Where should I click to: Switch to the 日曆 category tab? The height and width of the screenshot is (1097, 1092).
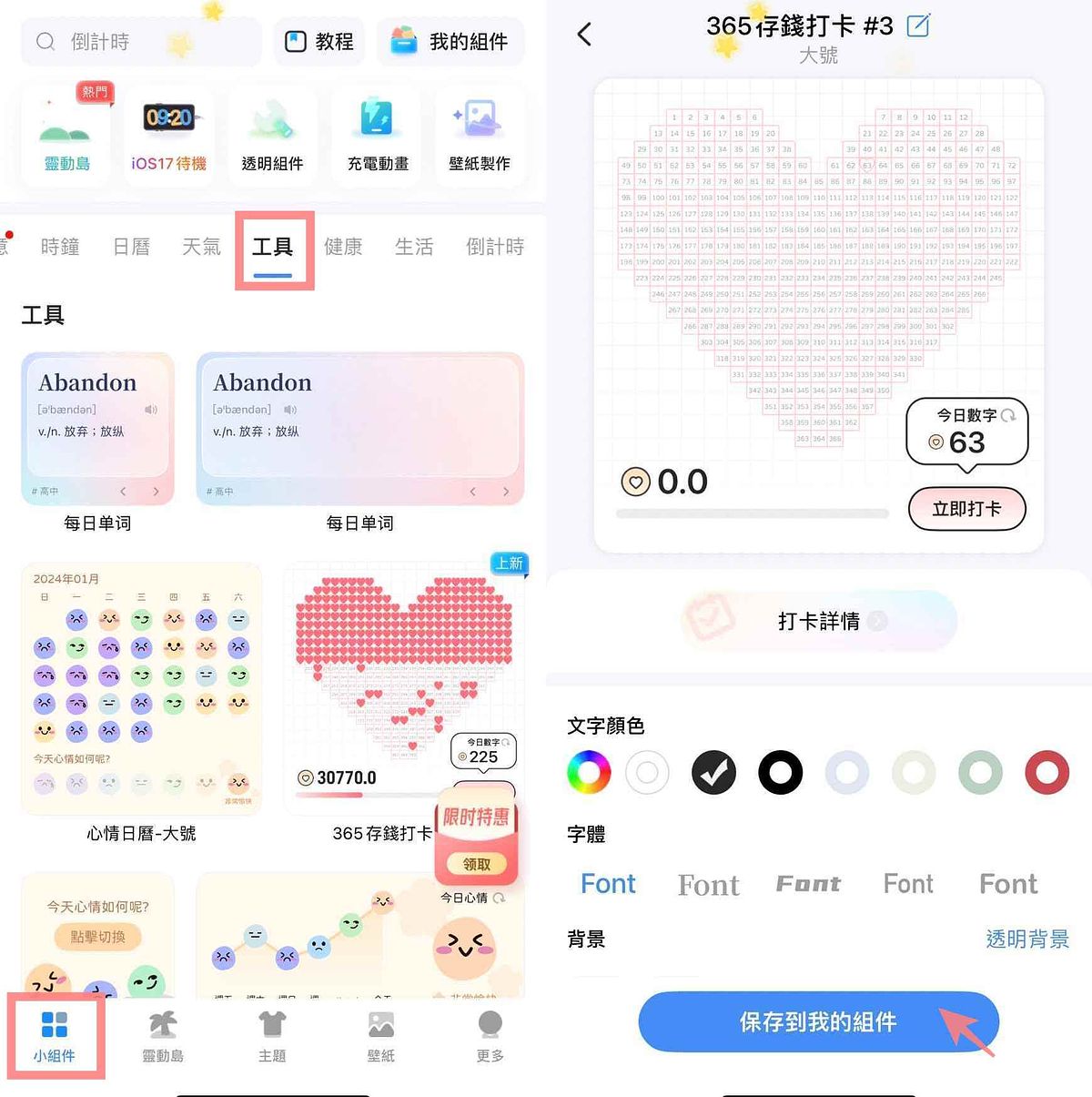coord(131,247)
